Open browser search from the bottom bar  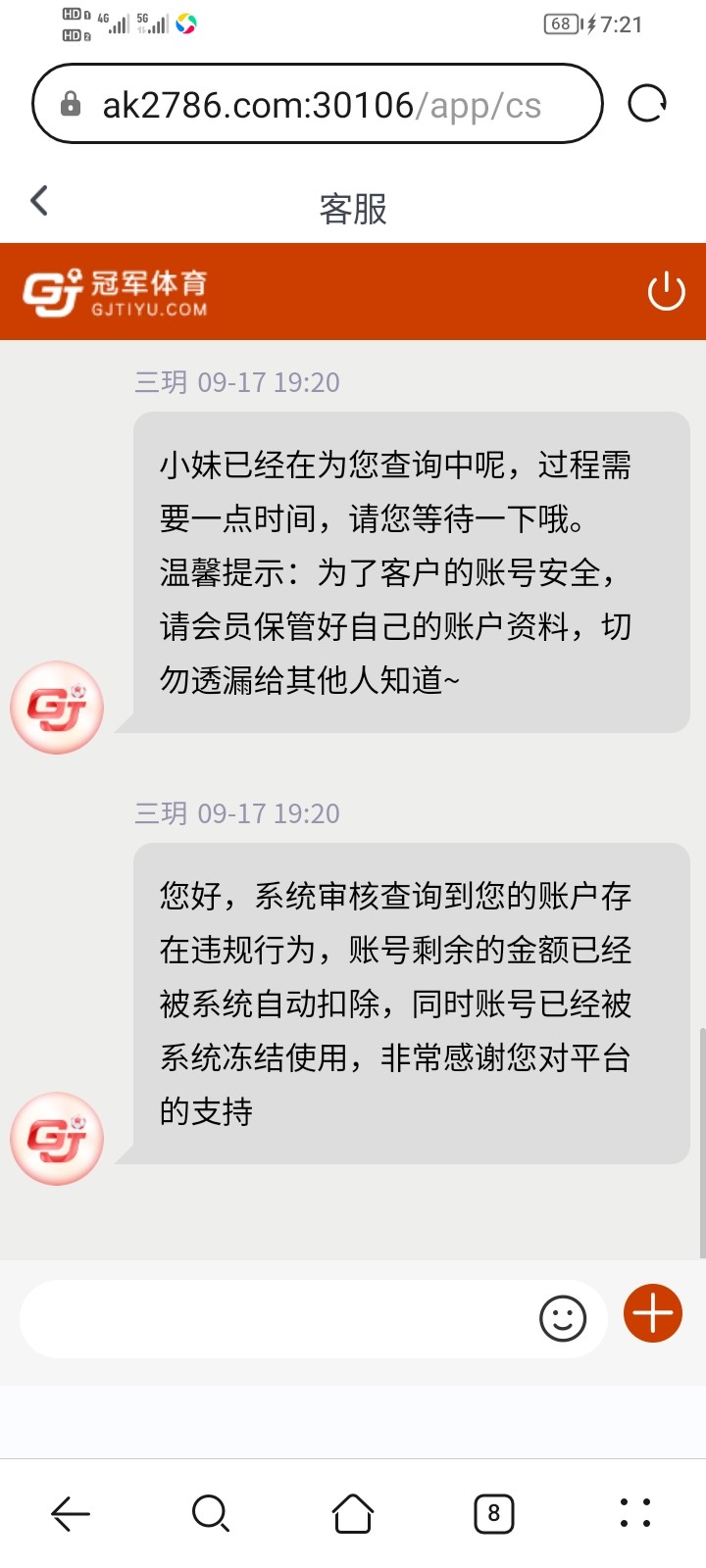(211, 1513)
